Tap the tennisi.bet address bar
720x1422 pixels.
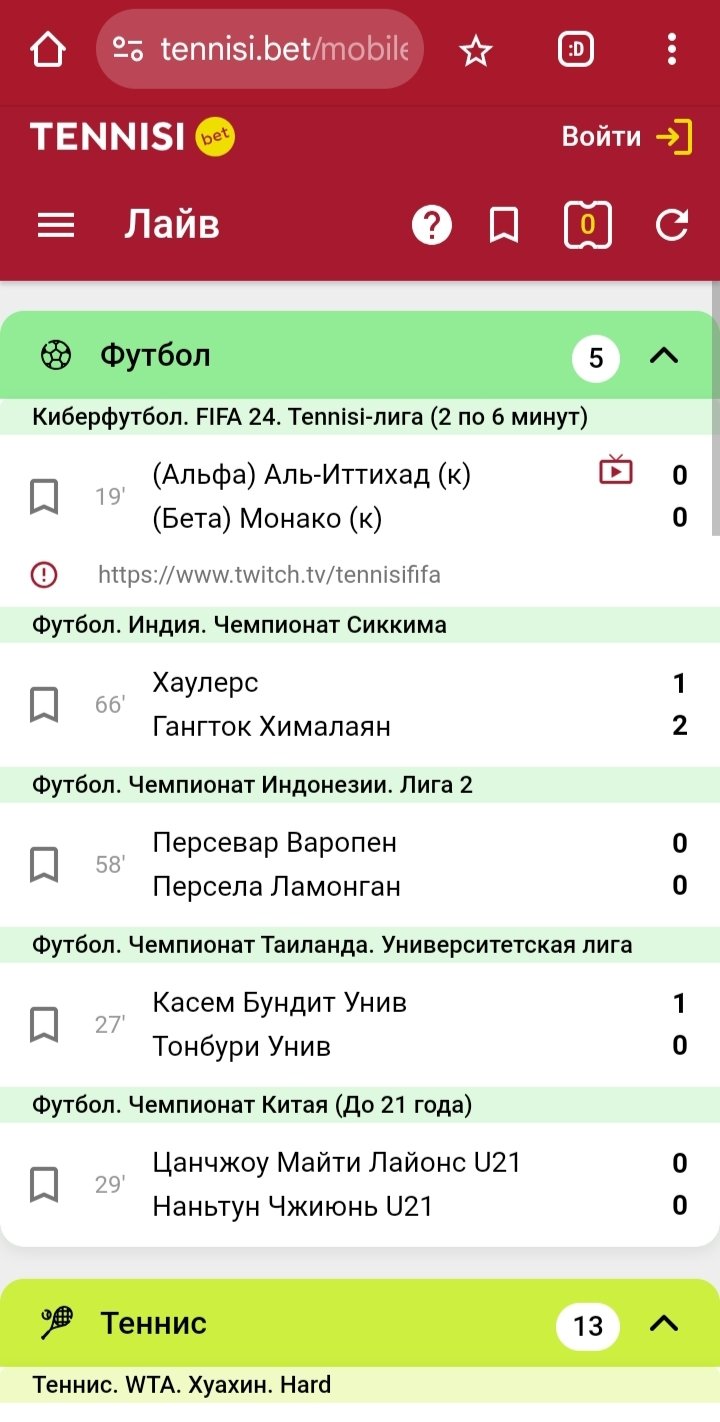pos(260,49)
